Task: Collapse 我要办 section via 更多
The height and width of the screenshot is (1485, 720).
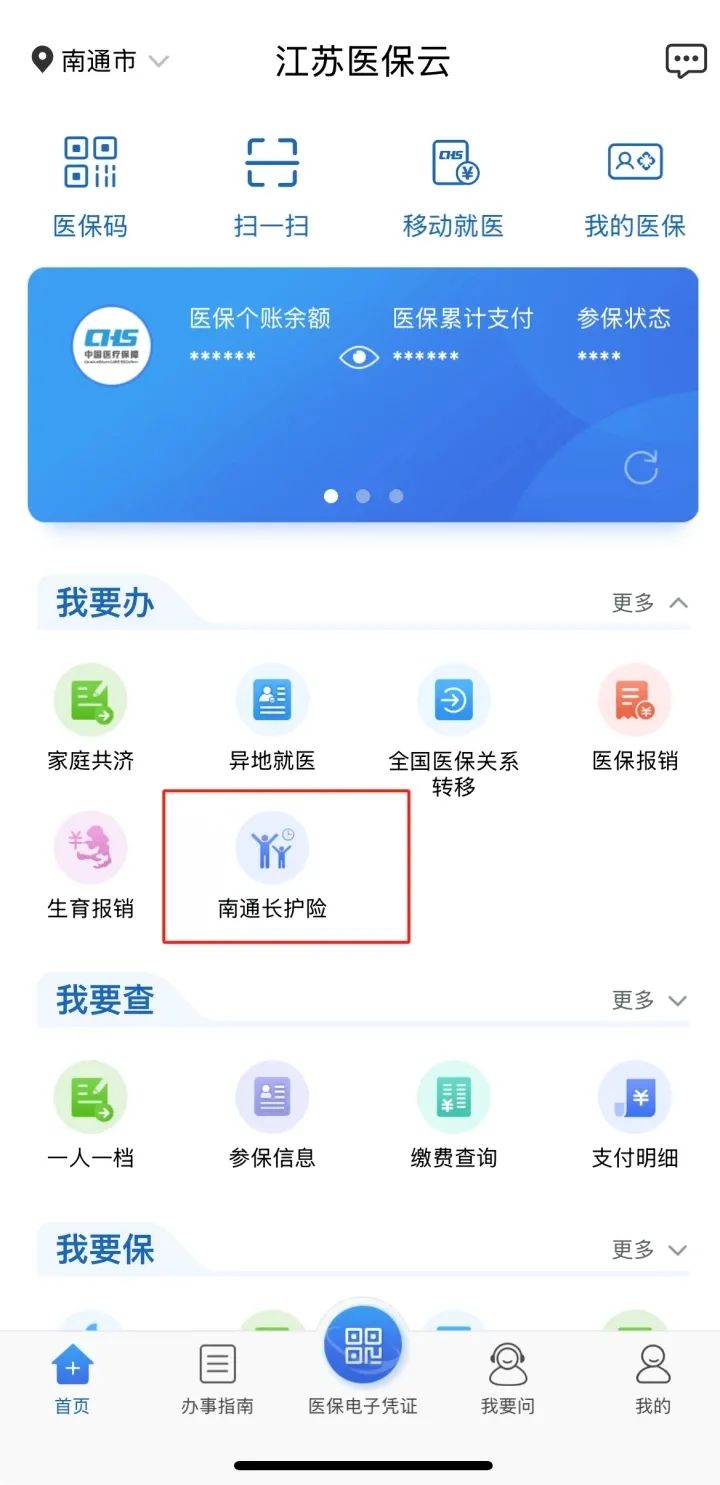Action: click(650, 603)
